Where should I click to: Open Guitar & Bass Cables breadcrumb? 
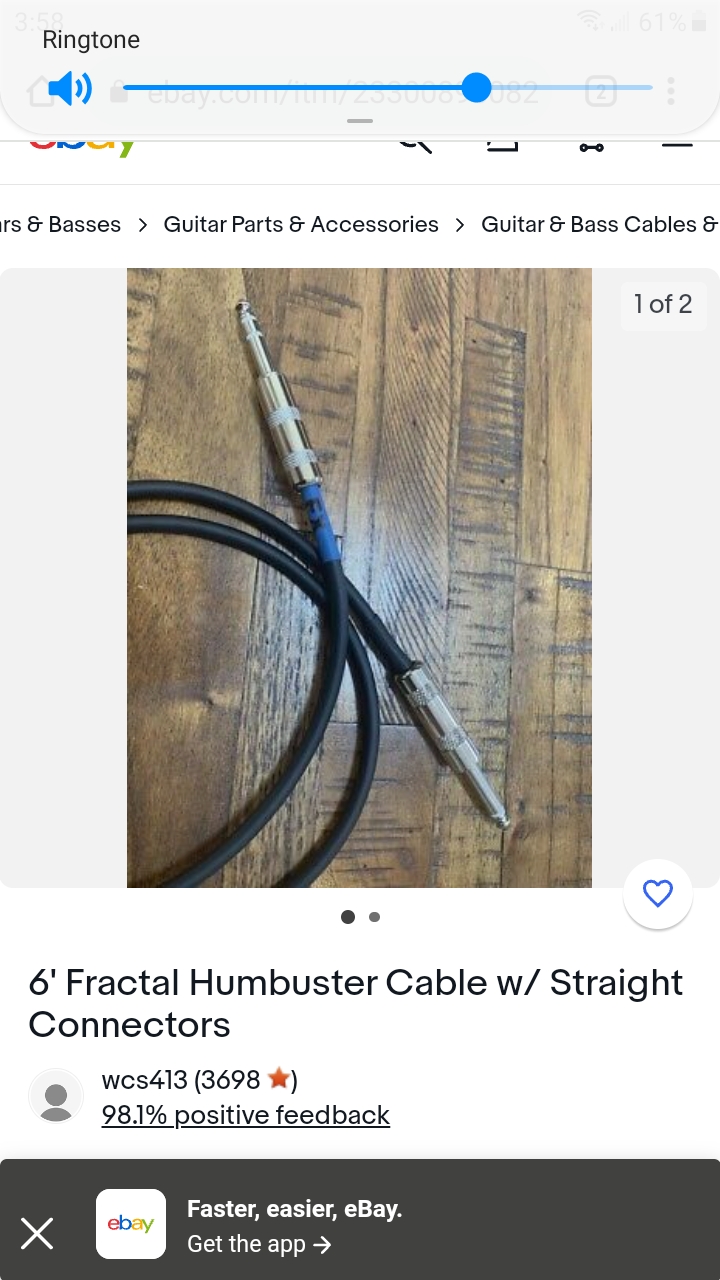[x=599, y=224]
